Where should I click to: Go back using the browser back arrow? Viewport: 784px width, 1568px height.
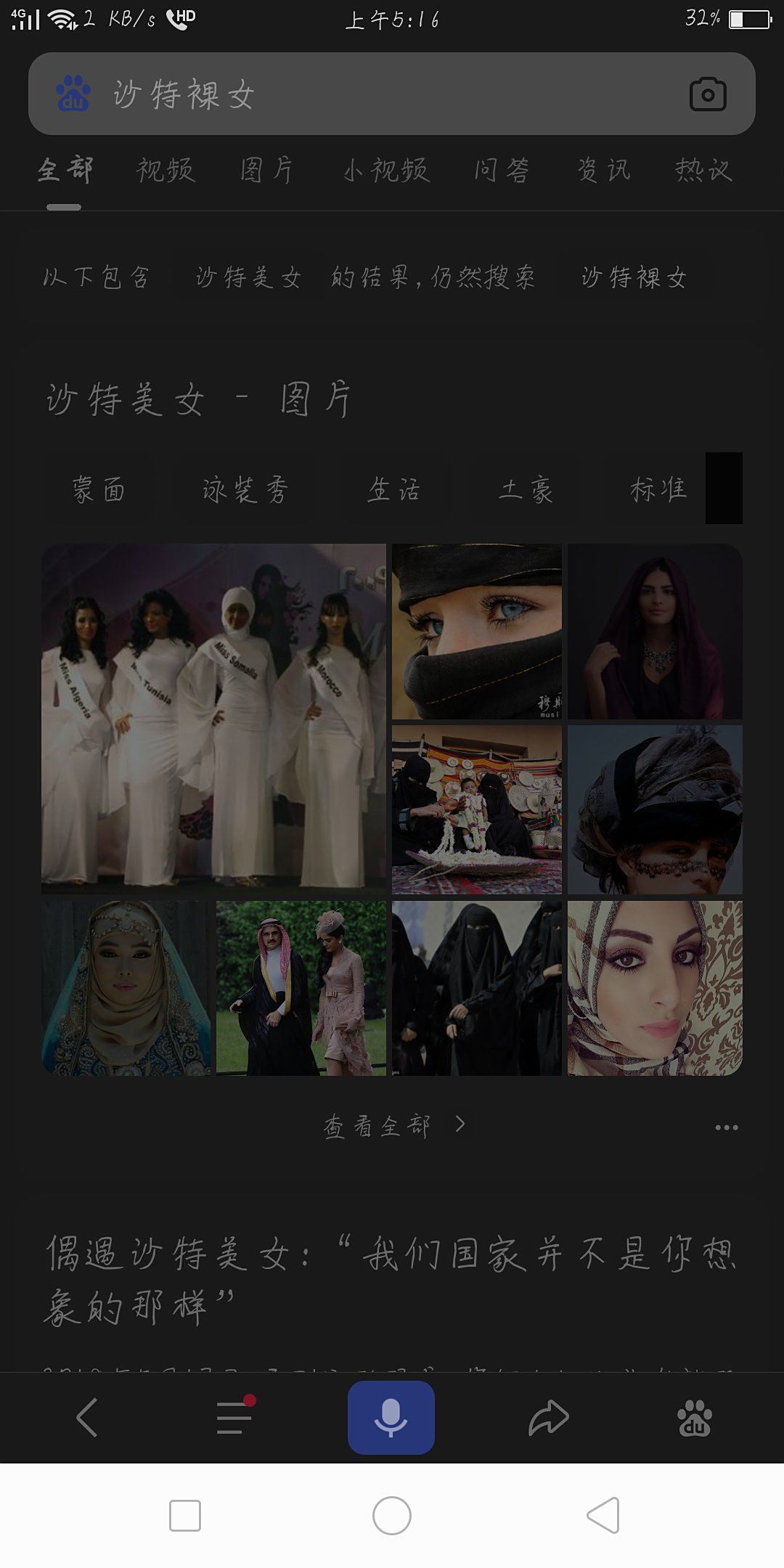click(x=87, y=1418)
